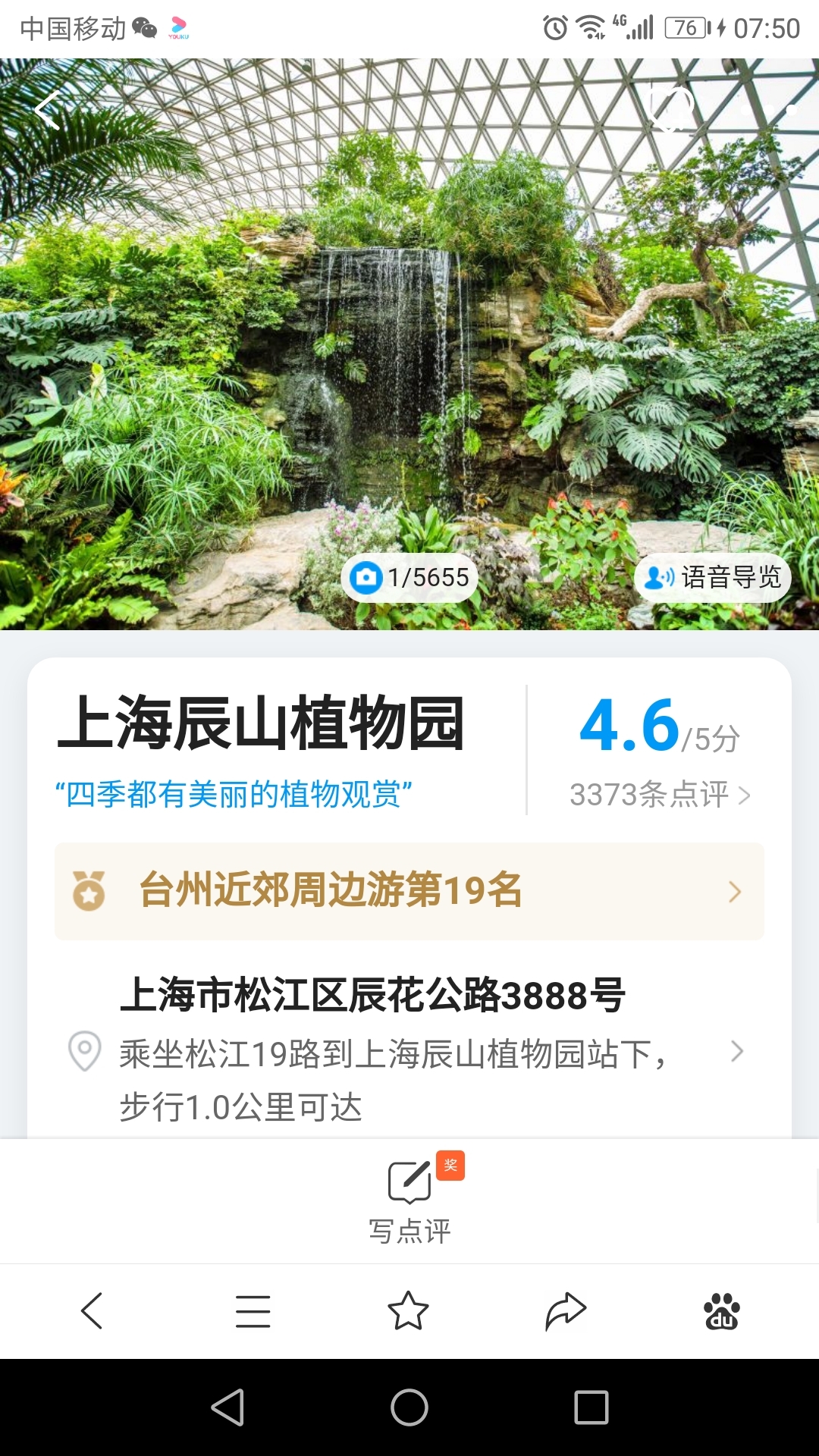Bookmark this page with the star

coord(409,1310)
